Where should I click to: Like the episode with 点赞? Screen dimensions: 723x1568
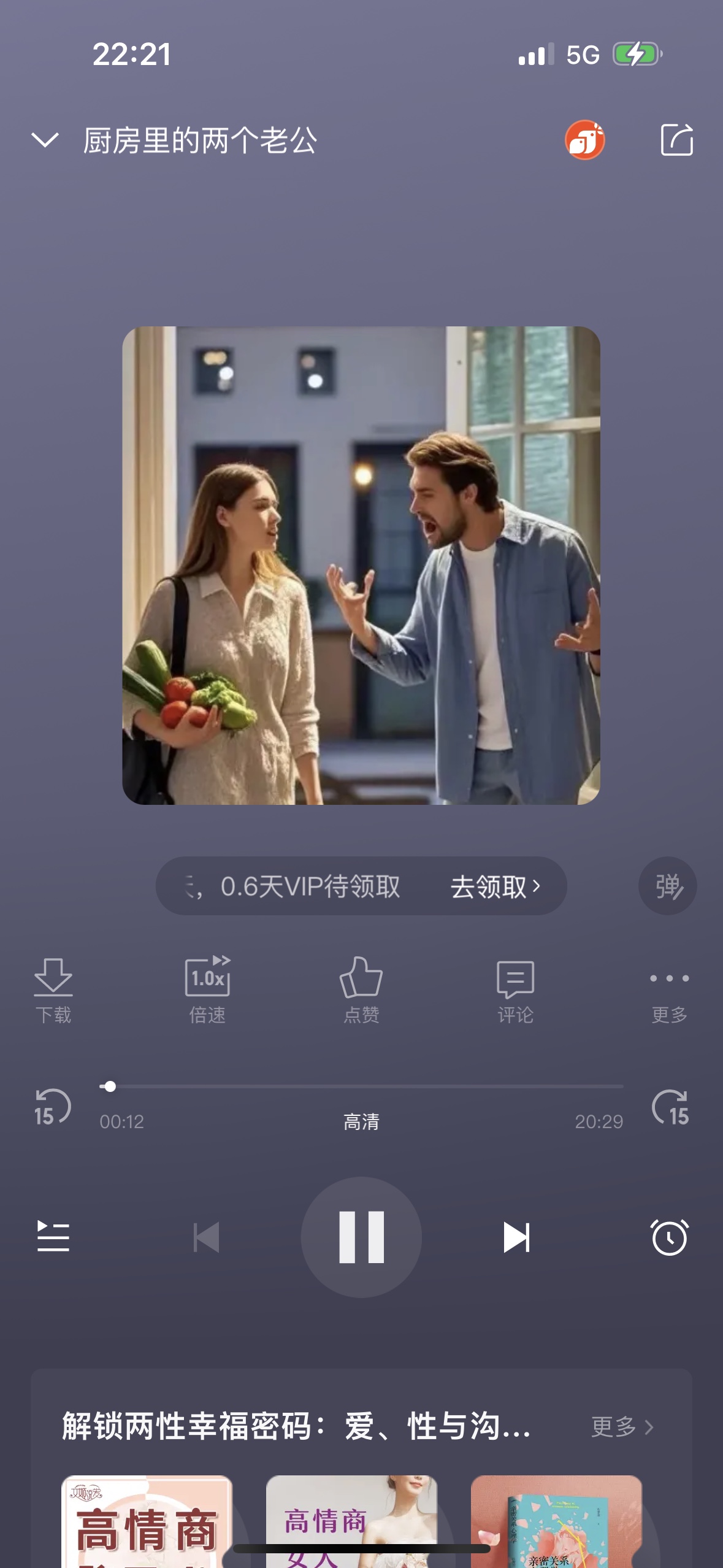(x=361, y=990)
